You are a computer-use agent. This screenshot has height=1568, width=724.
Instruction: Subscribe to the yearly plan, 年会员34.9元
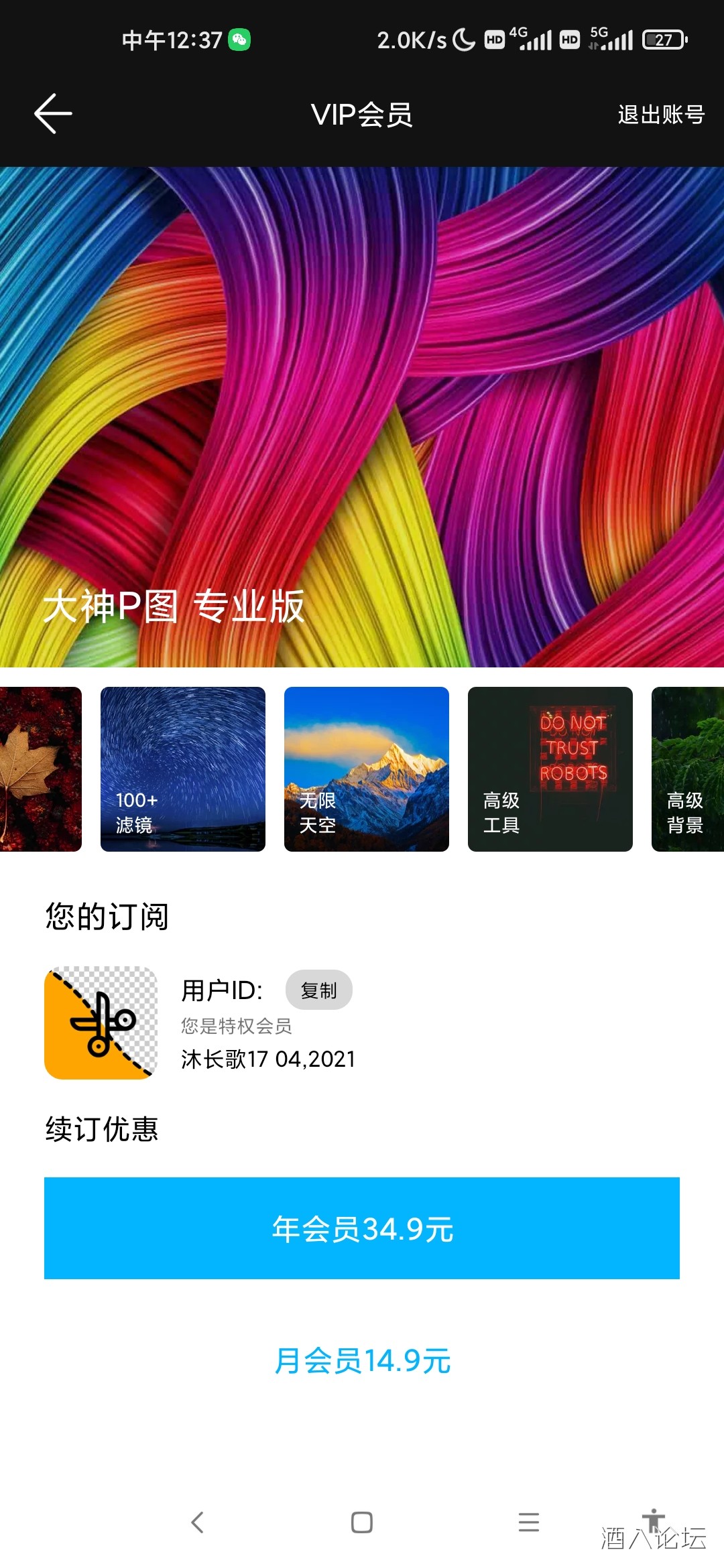pos(362,1228)
